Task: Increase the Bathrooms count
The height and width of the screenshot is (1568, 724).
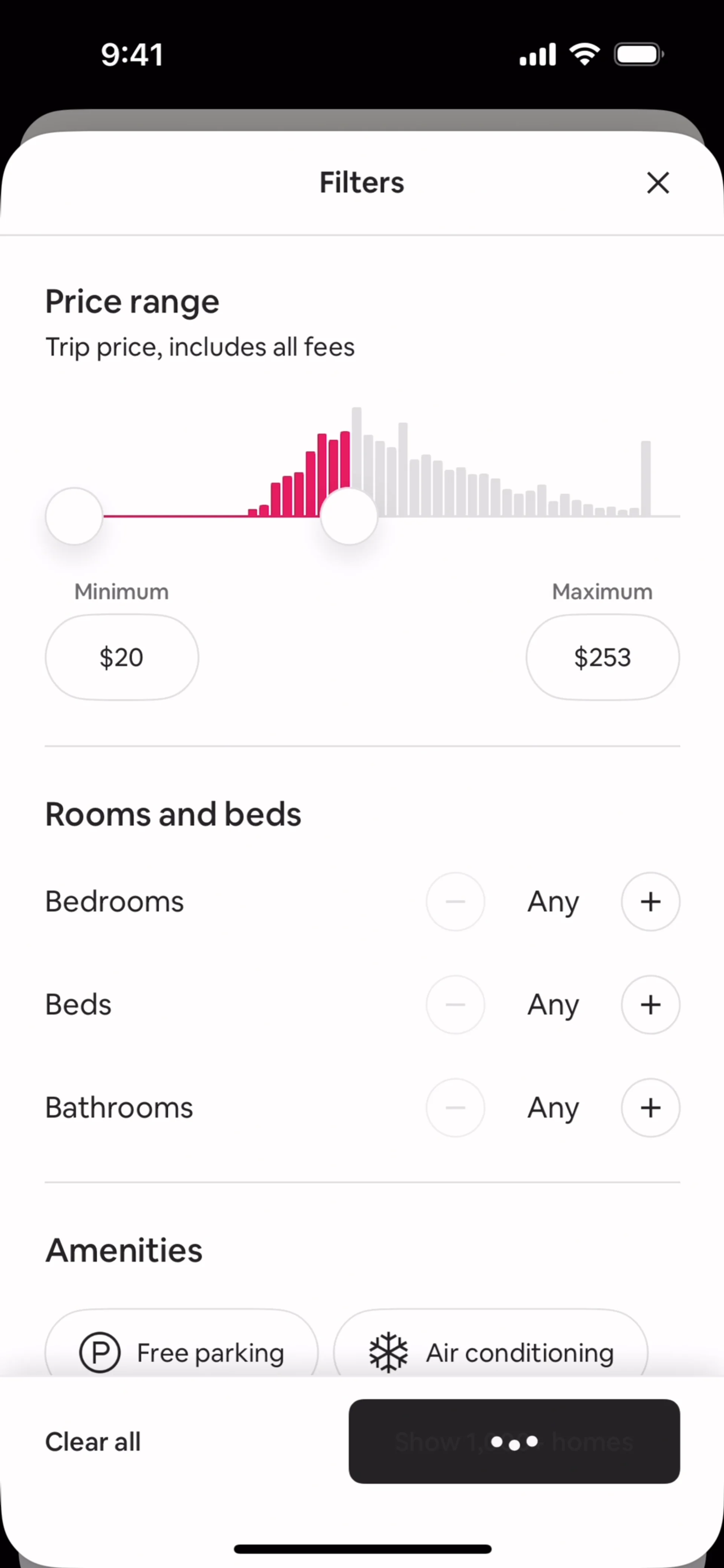Action: tap(650, 1108)
